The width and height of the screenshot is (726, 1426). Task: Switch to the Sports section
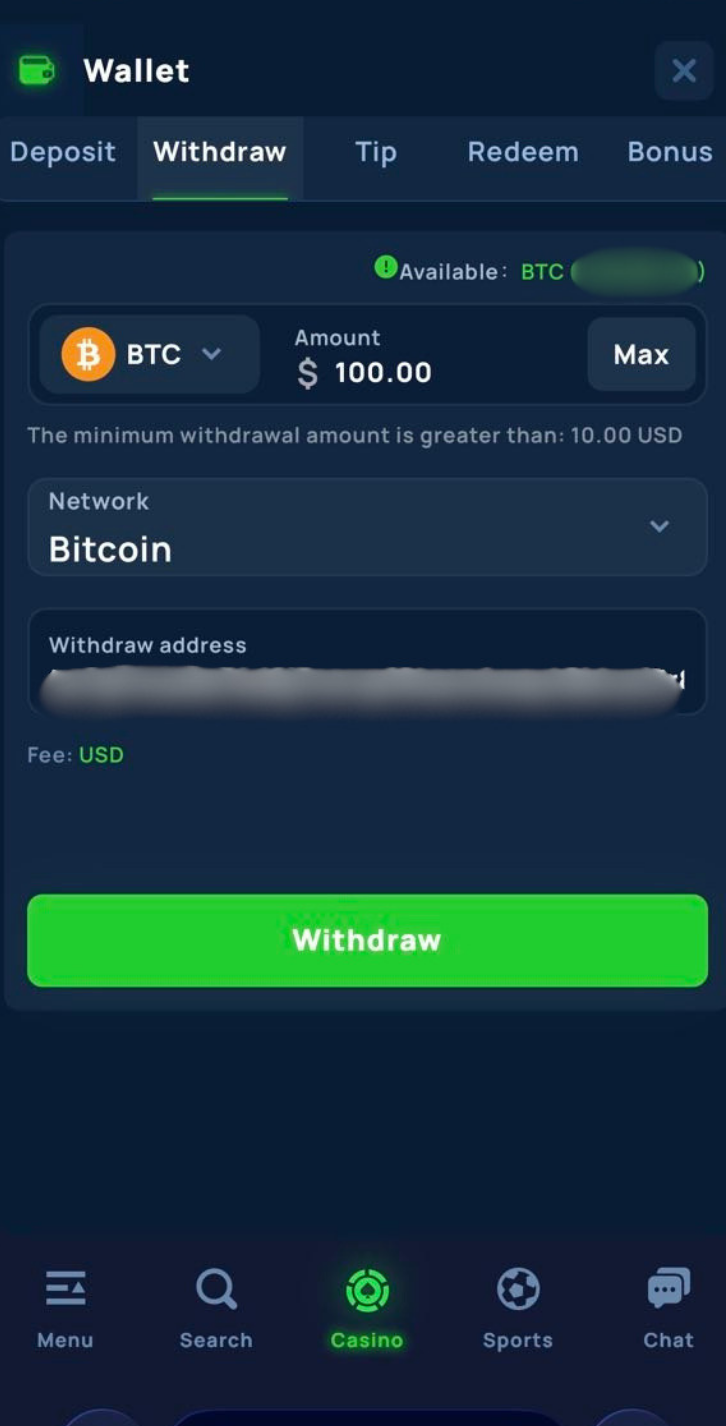518,1309
